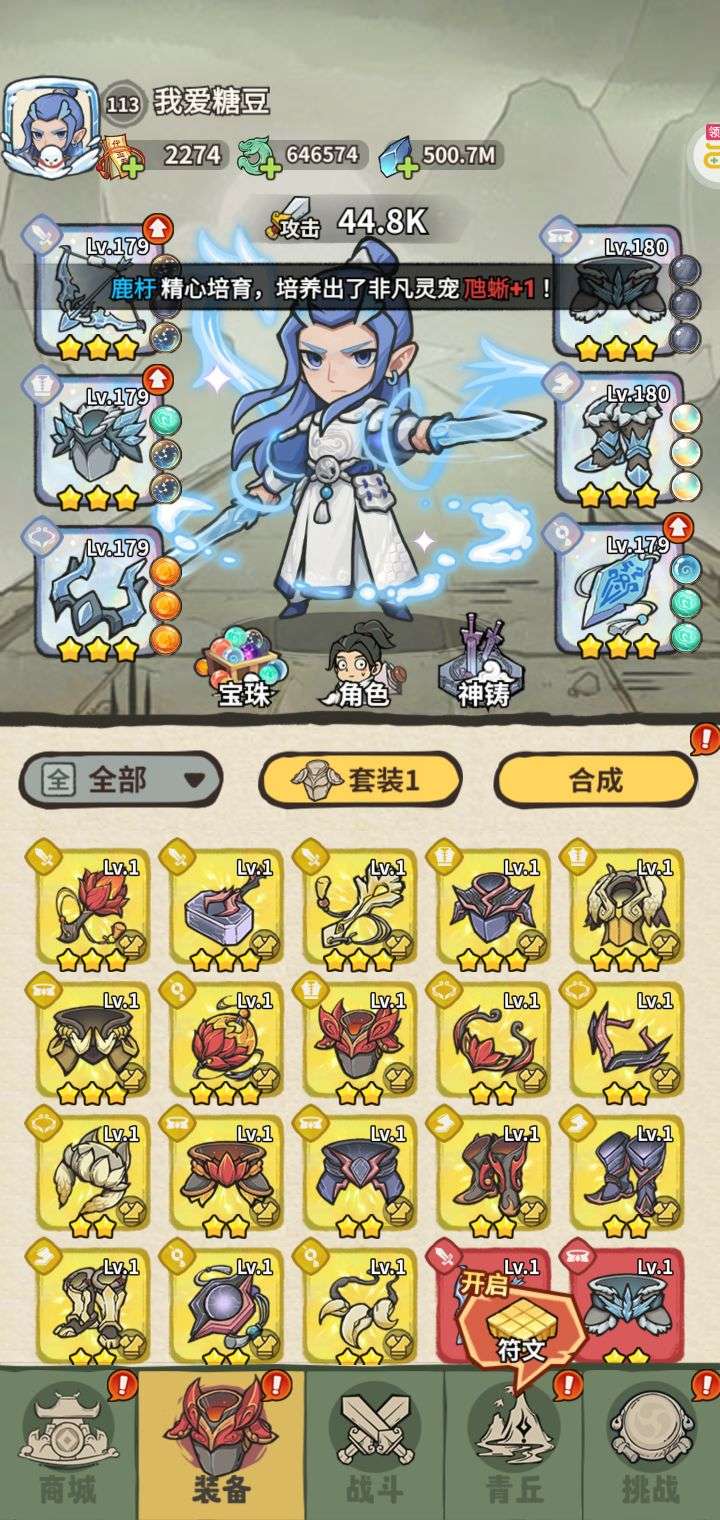Tap the 合成 synthesis button
Viewport: 720px width, 1520px height.
click(595, 779)
